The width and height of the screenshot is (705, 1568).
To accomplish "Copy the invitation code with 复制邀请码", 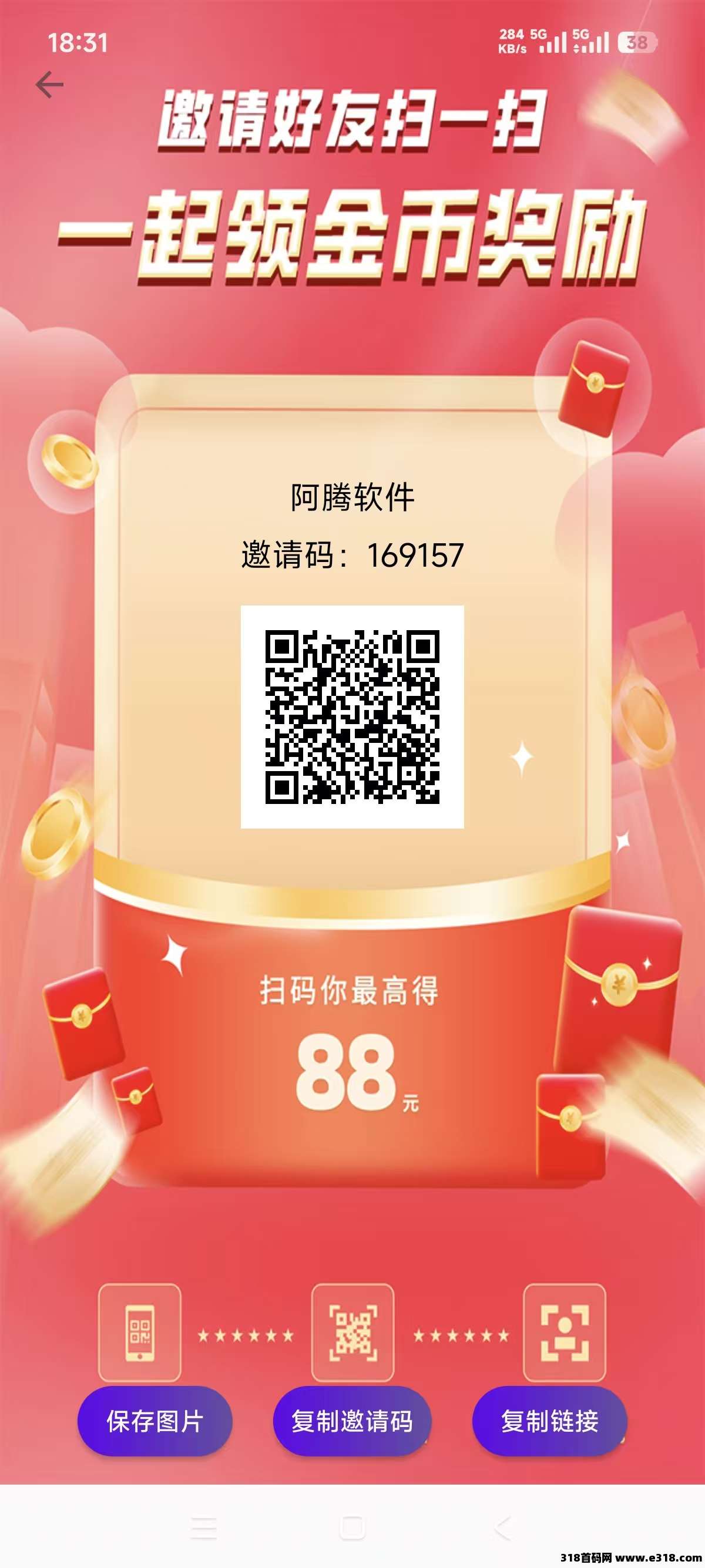I will [352, 1421].
